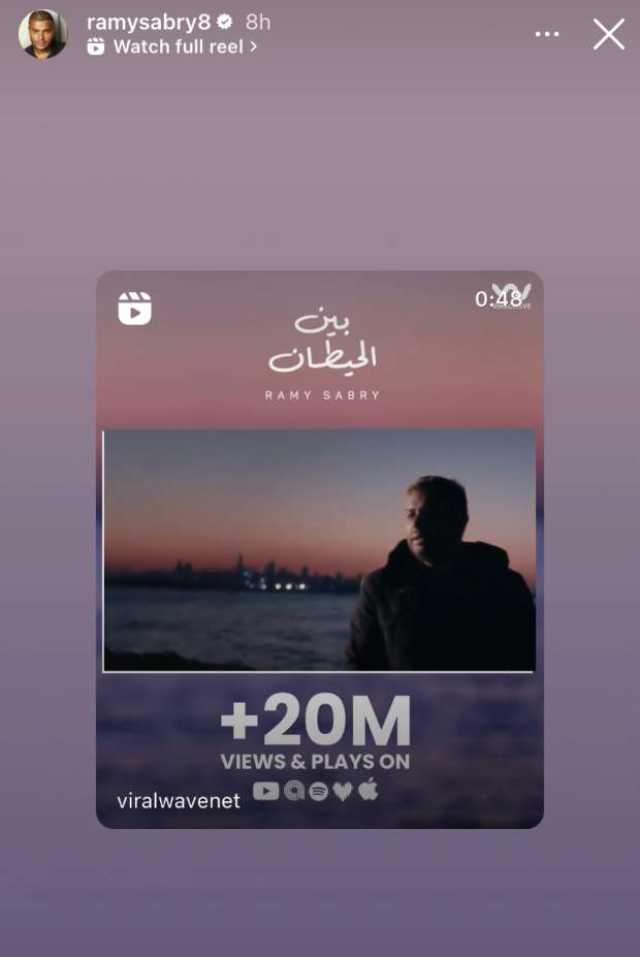Open ramysabry8 profile picture
640x957 pixels.
click(x=43, y=34)
